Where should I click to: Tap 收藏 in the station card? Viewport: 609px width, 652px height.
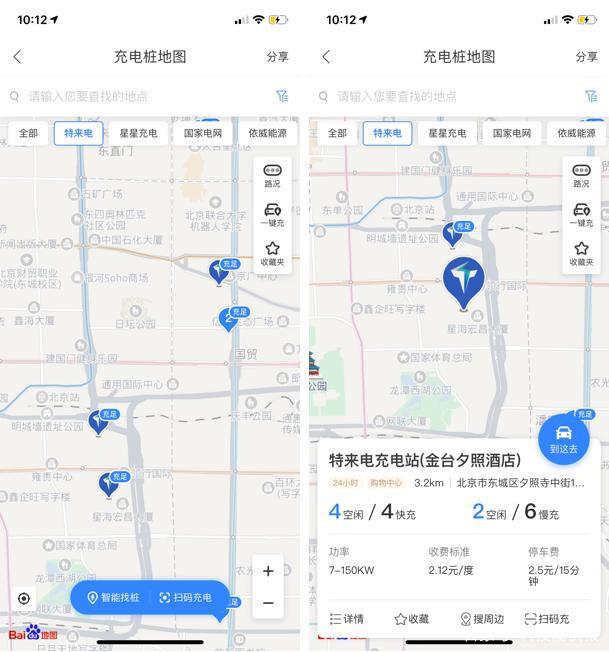pyautogui.click(x=411, y=619)
